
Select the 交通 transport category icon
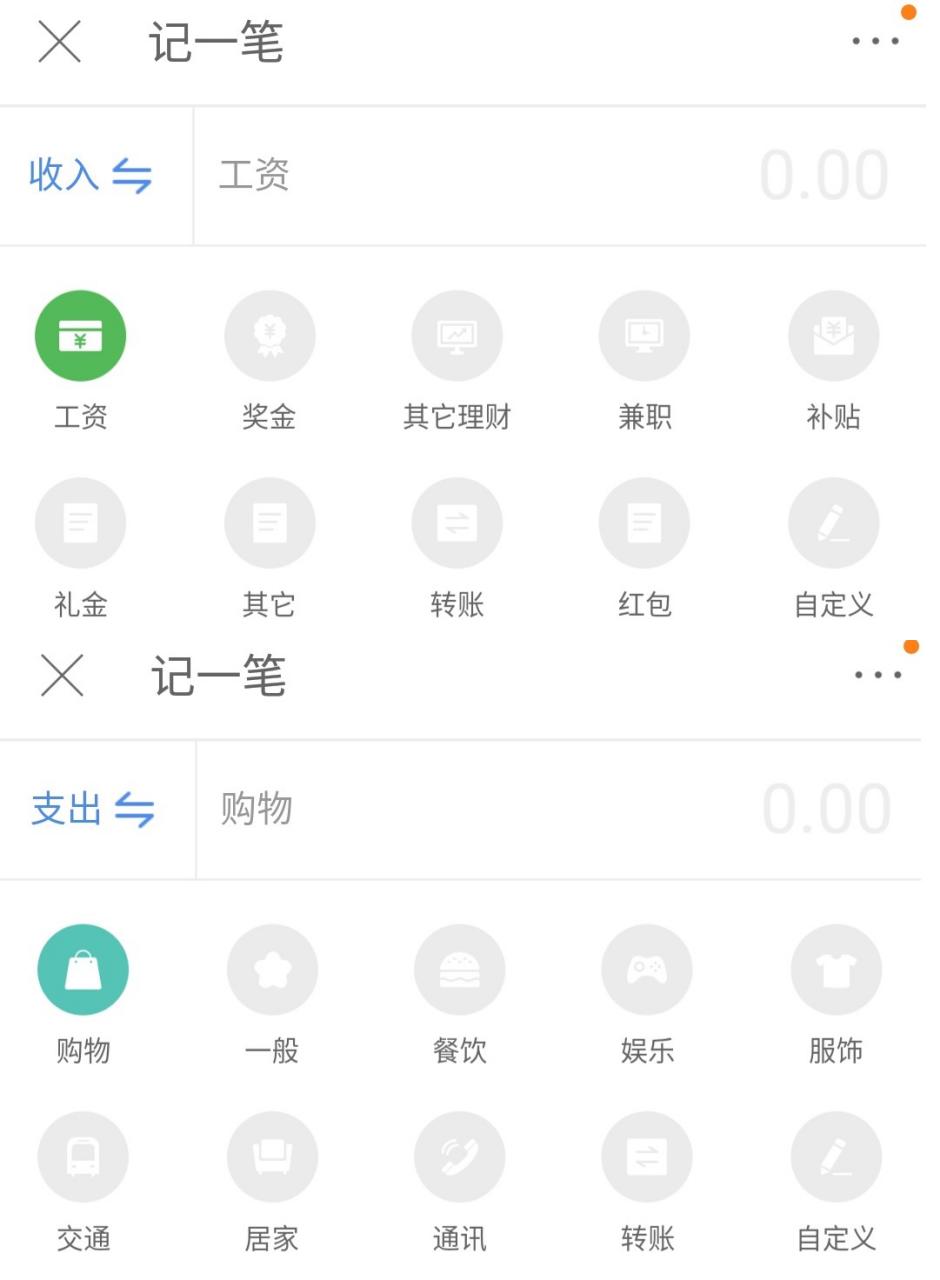click(82, 1155)
